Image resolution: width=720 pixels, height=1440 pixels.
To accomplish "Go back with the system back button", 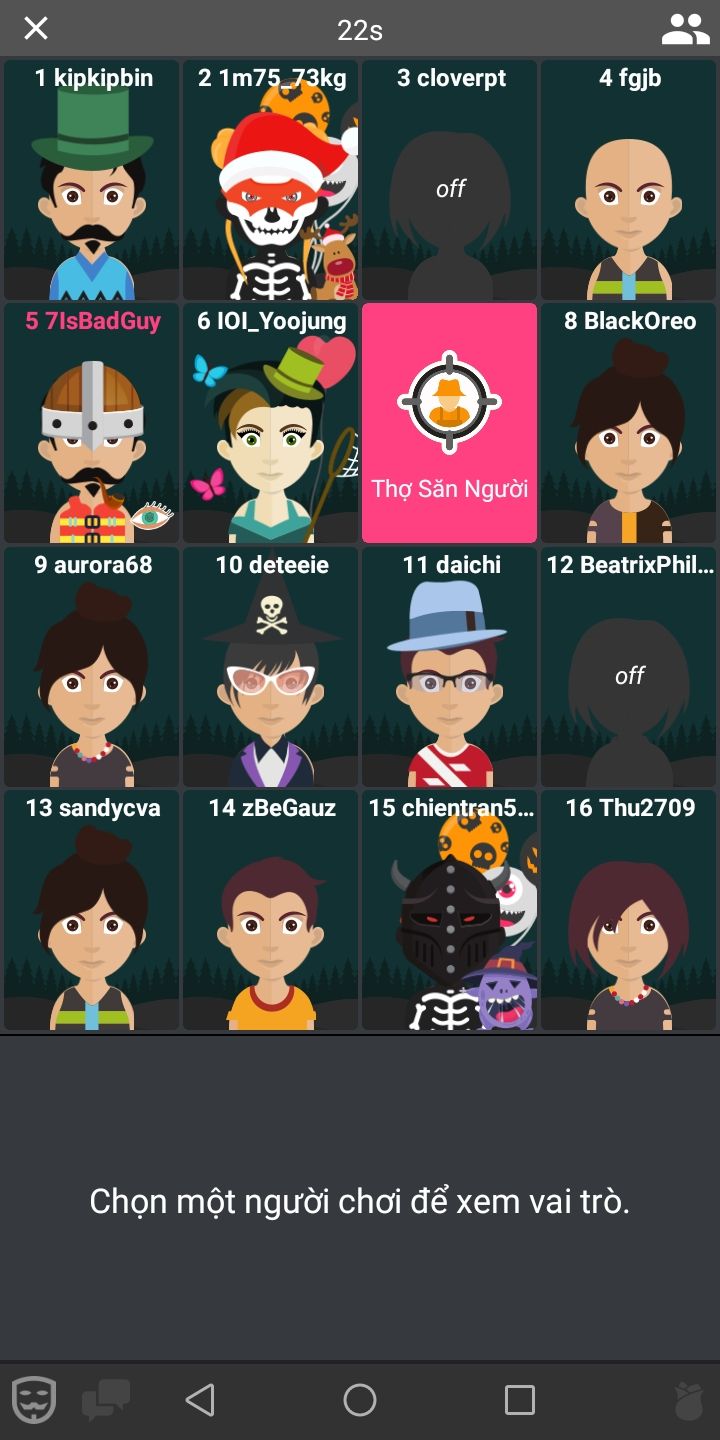I will [200, 1400].
